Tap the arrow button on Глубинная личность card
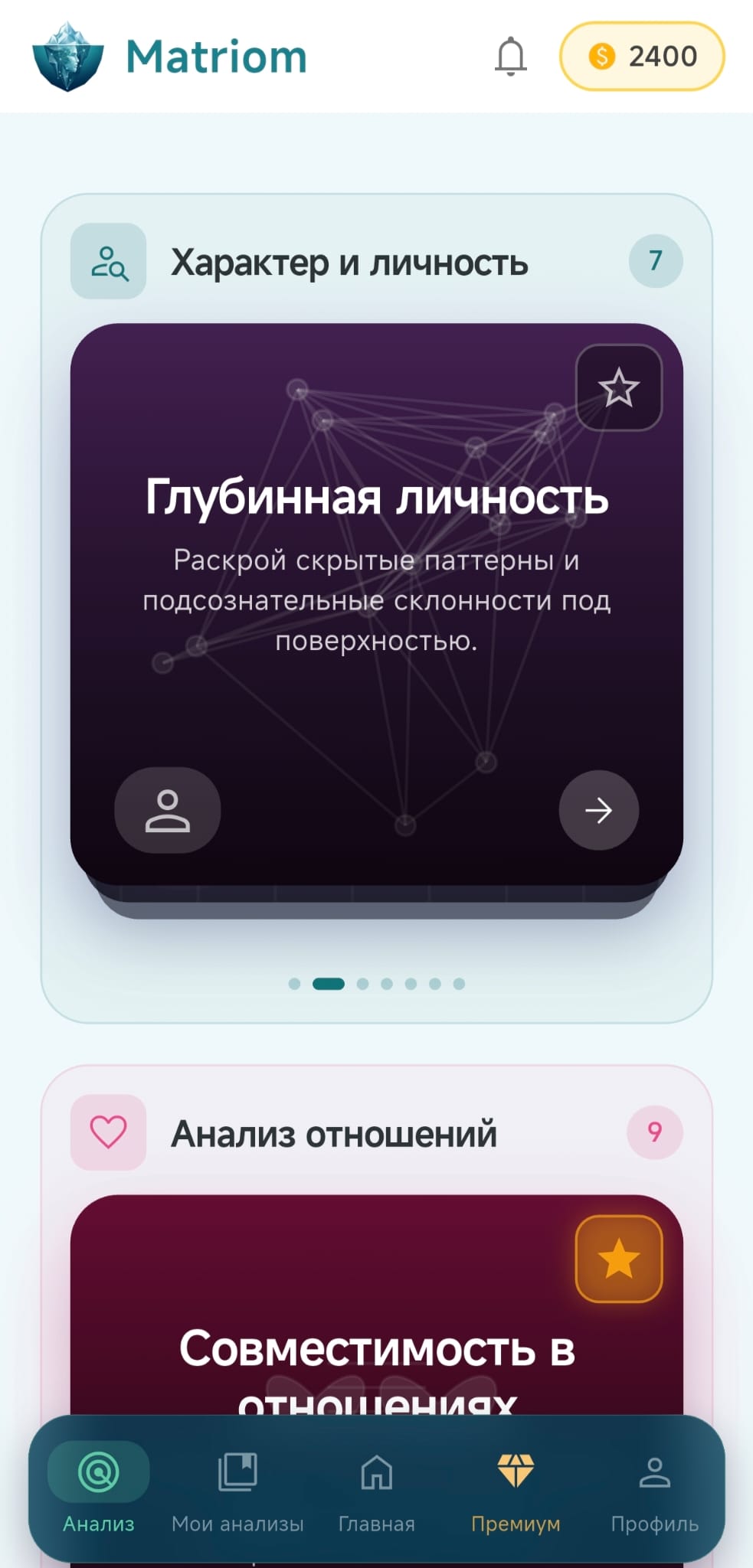 point(598,810)
